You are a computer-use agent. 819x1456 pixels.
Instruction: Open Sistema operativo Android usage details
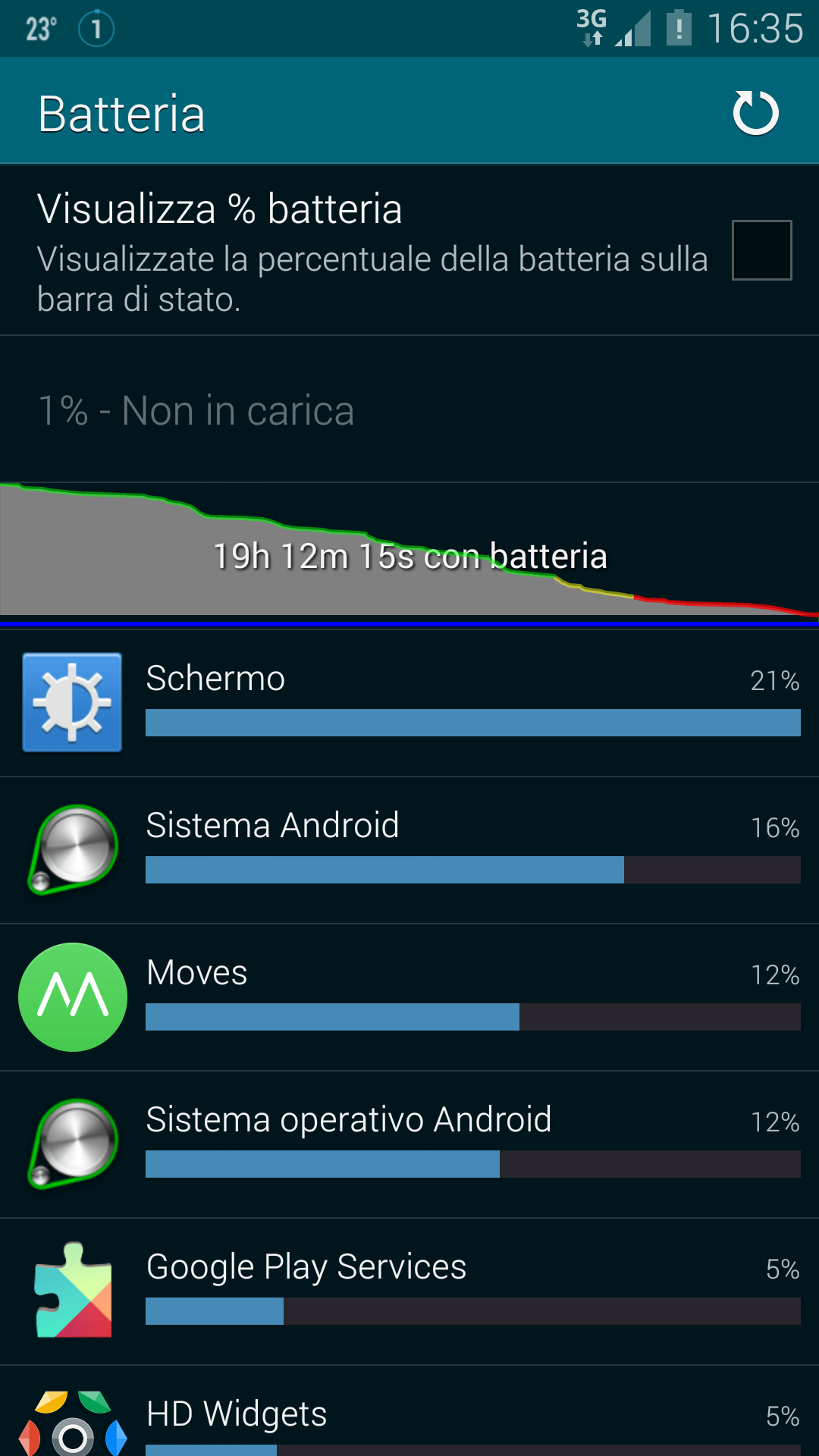coord(409,1144)
